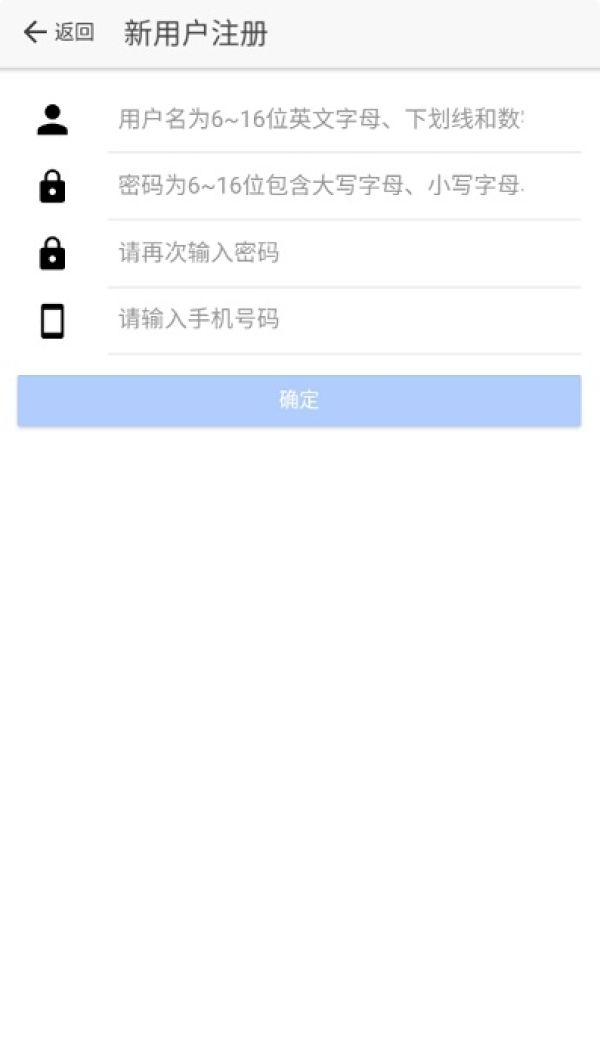
Task: Tap the password field (密码为6~16位)
Action: click(x=344, y=186)
